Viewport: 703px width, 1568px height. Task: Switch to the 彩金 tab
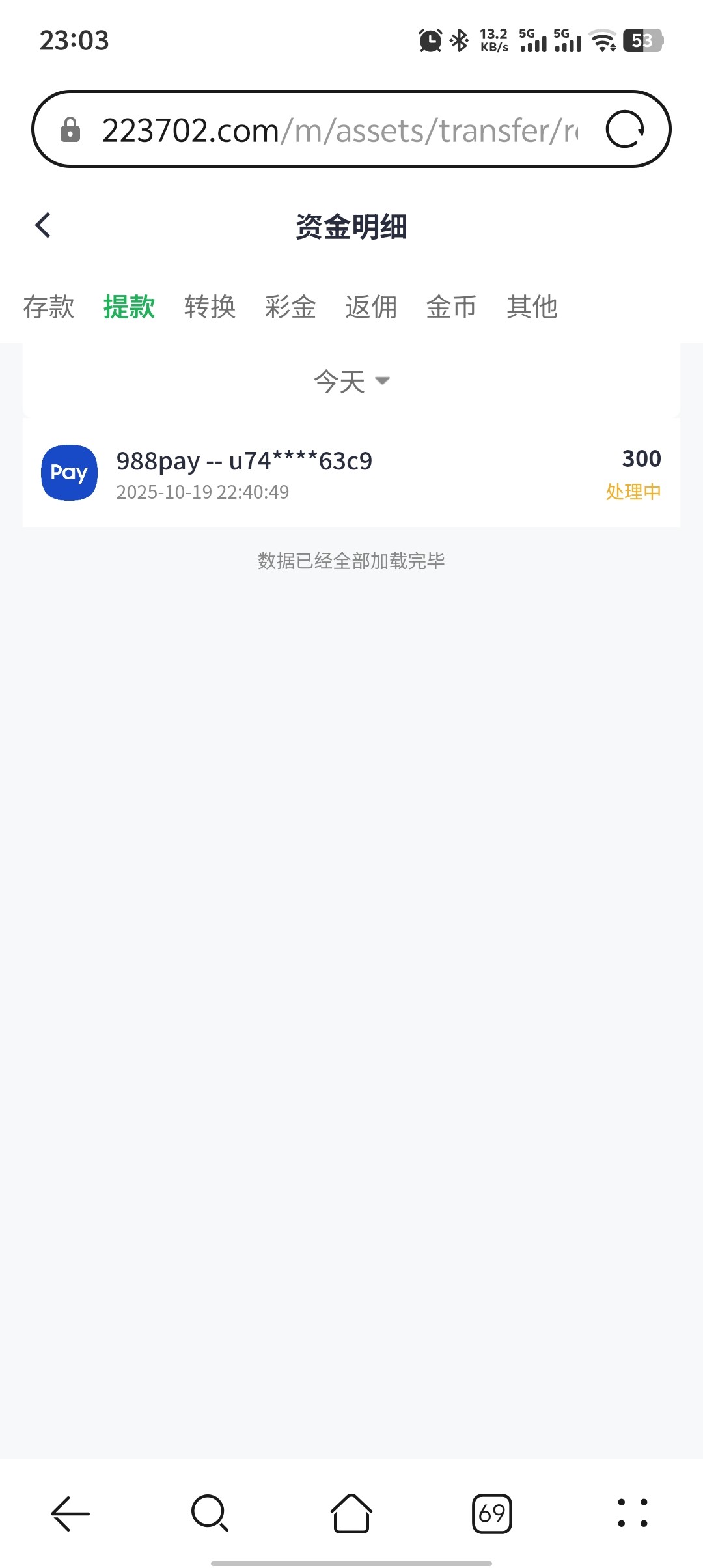point(290,307)
